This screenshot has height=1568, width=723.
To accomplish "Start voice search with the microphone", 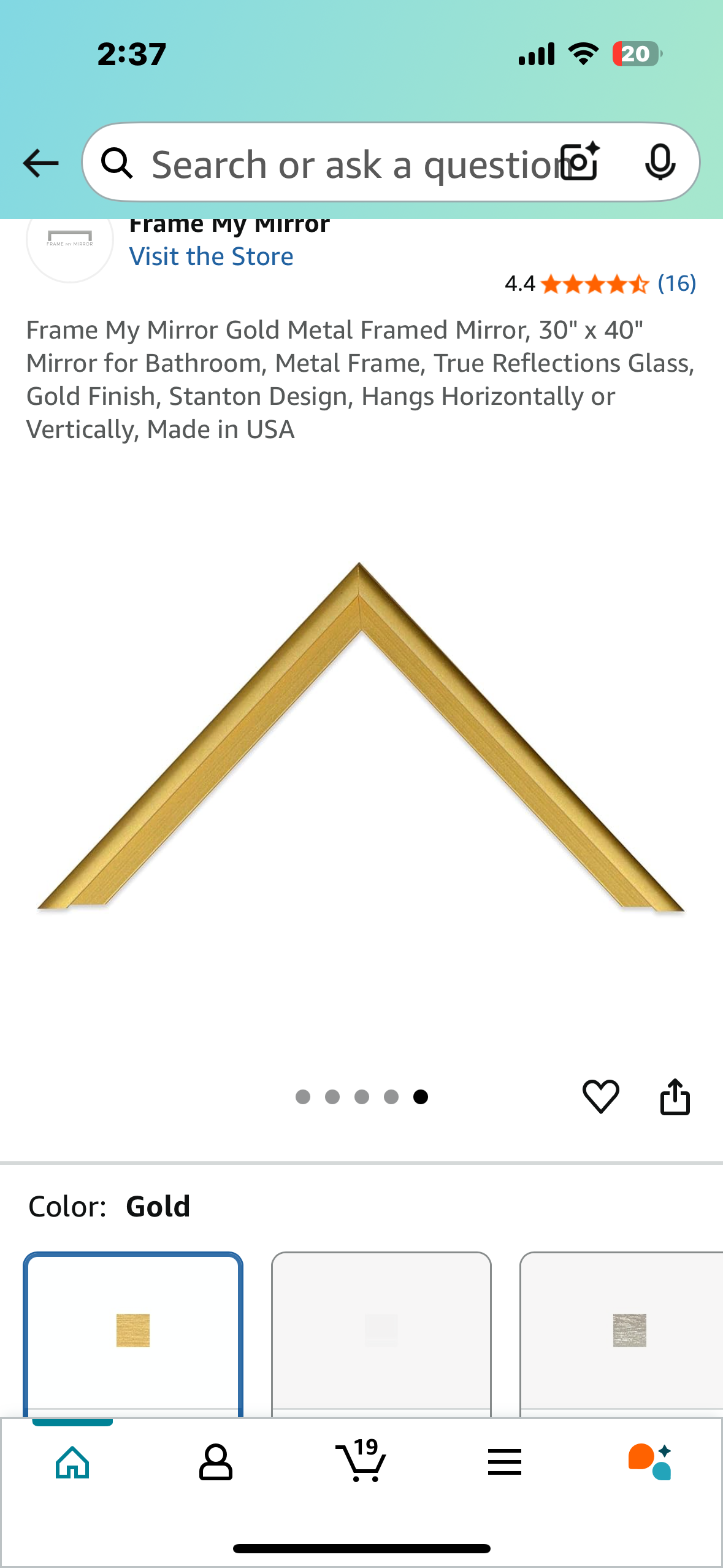I will click(660, 163).
